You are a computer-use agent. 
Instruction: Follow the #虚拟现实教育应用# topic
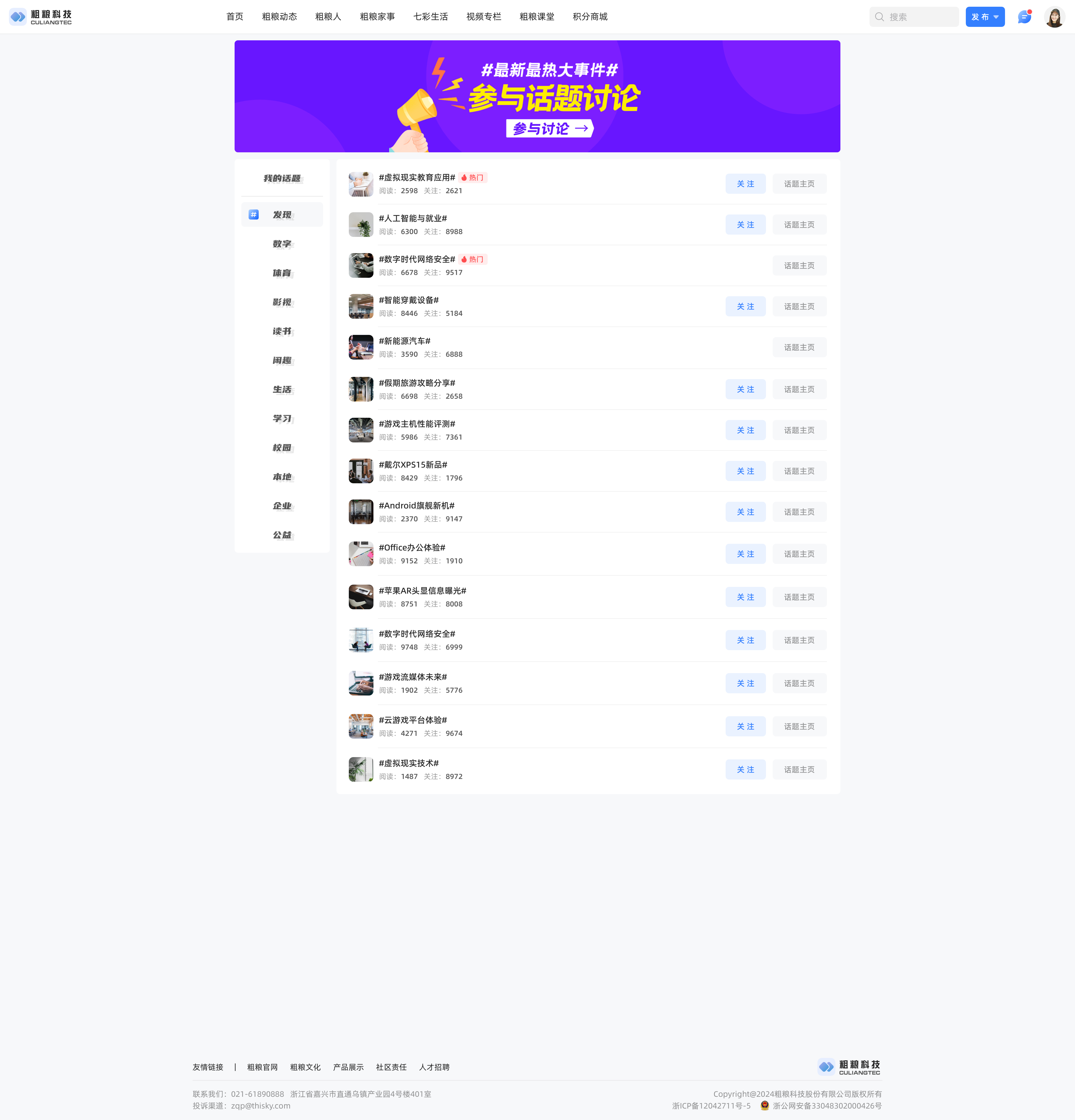[x=745, y=184]
